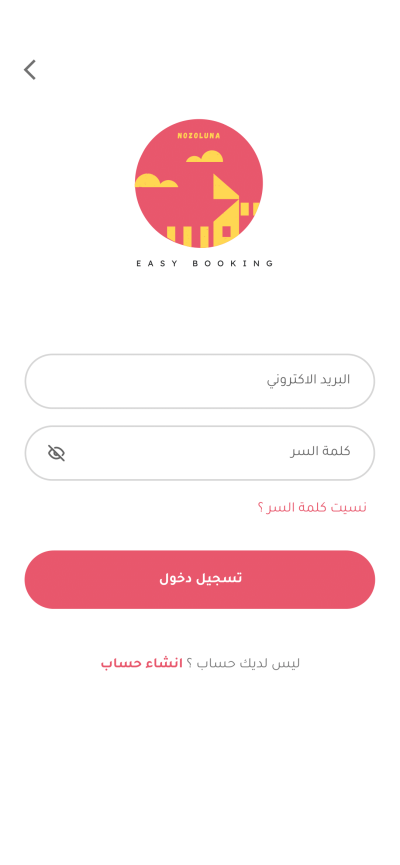Go back using the top-left arrow
400x865 pixels.
(30, 70)
